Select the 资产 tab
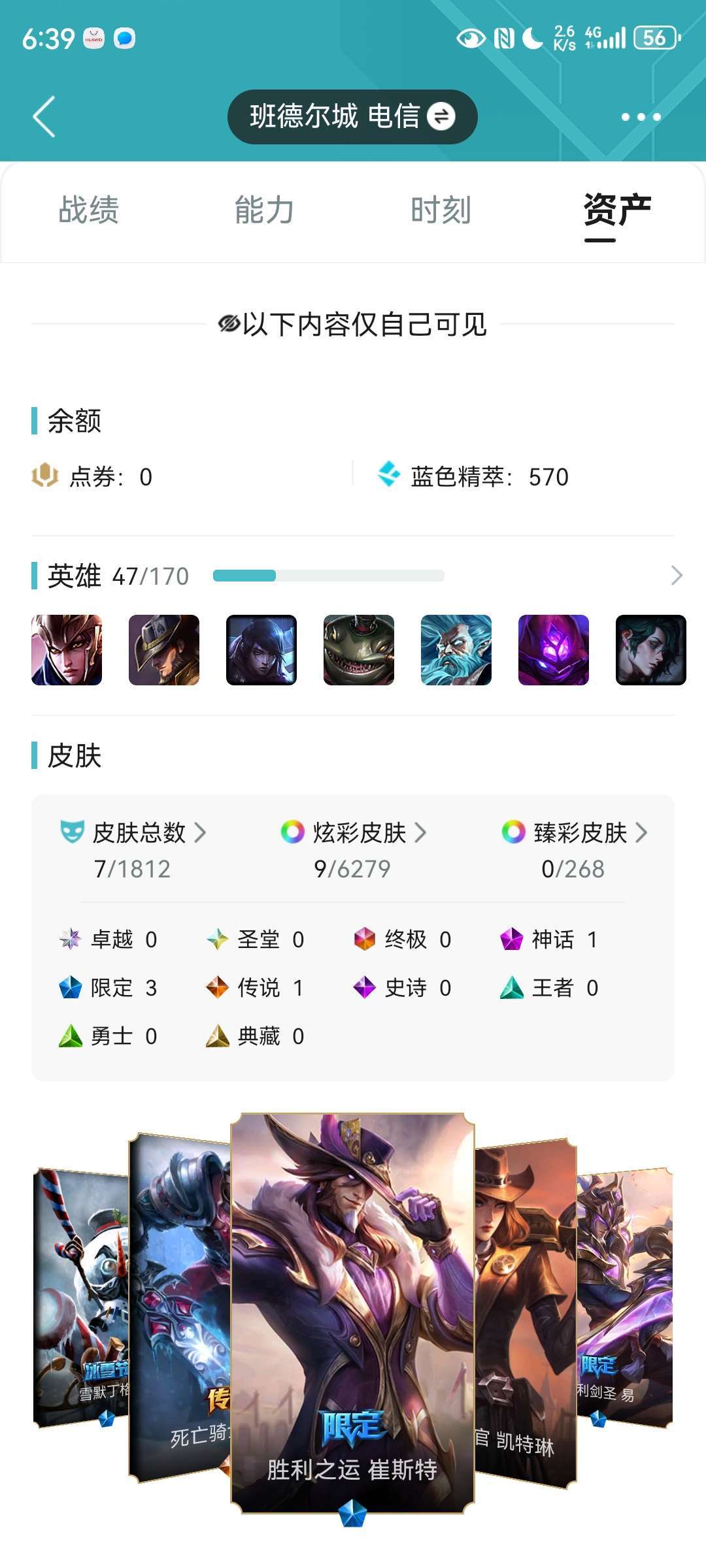Screen dimensions: 706x1568 [x=617, y=210]
